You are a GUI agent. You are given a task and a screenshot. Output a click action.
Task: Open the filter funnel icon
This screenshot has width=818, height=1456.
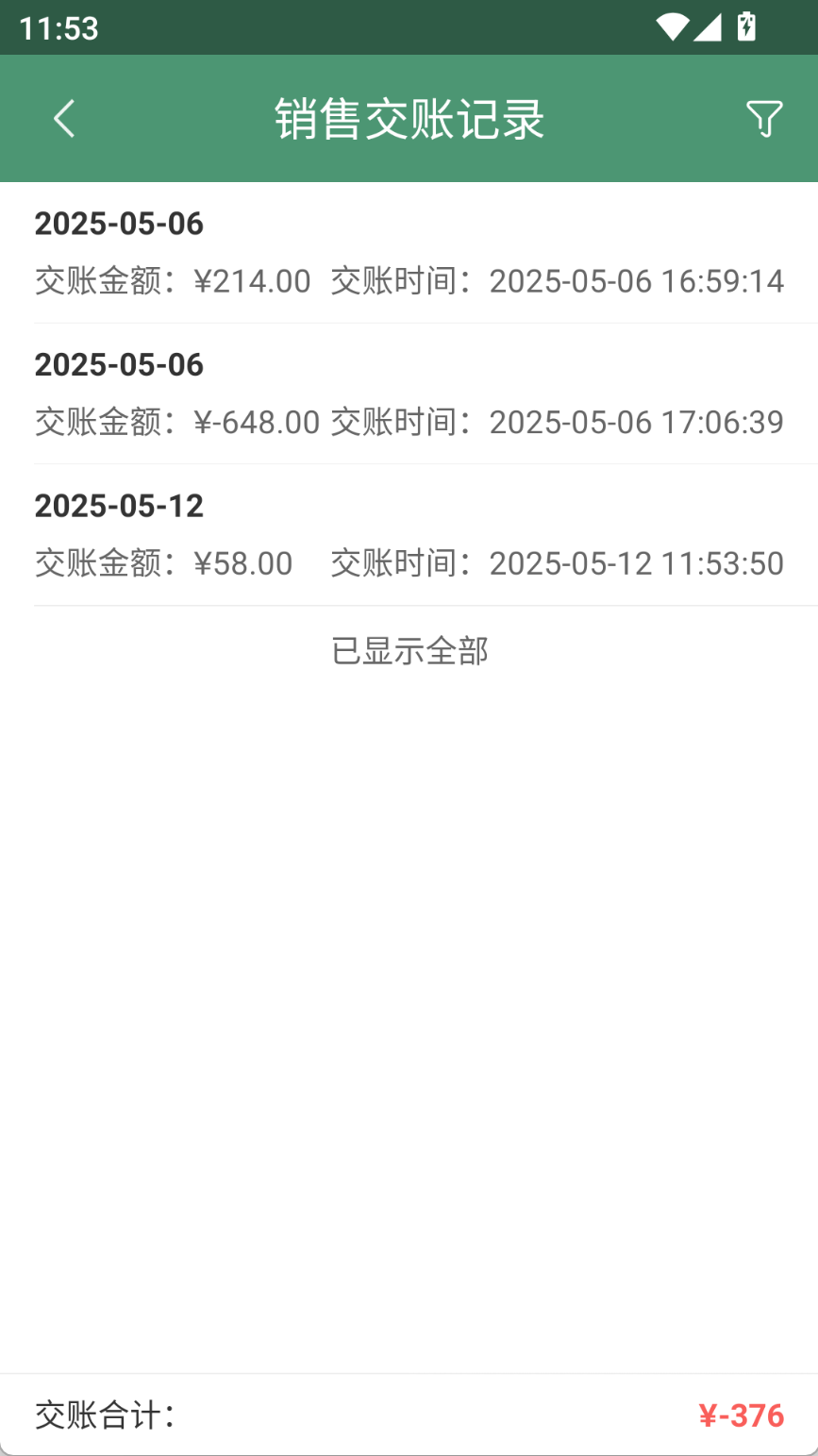tap(763, 119)
